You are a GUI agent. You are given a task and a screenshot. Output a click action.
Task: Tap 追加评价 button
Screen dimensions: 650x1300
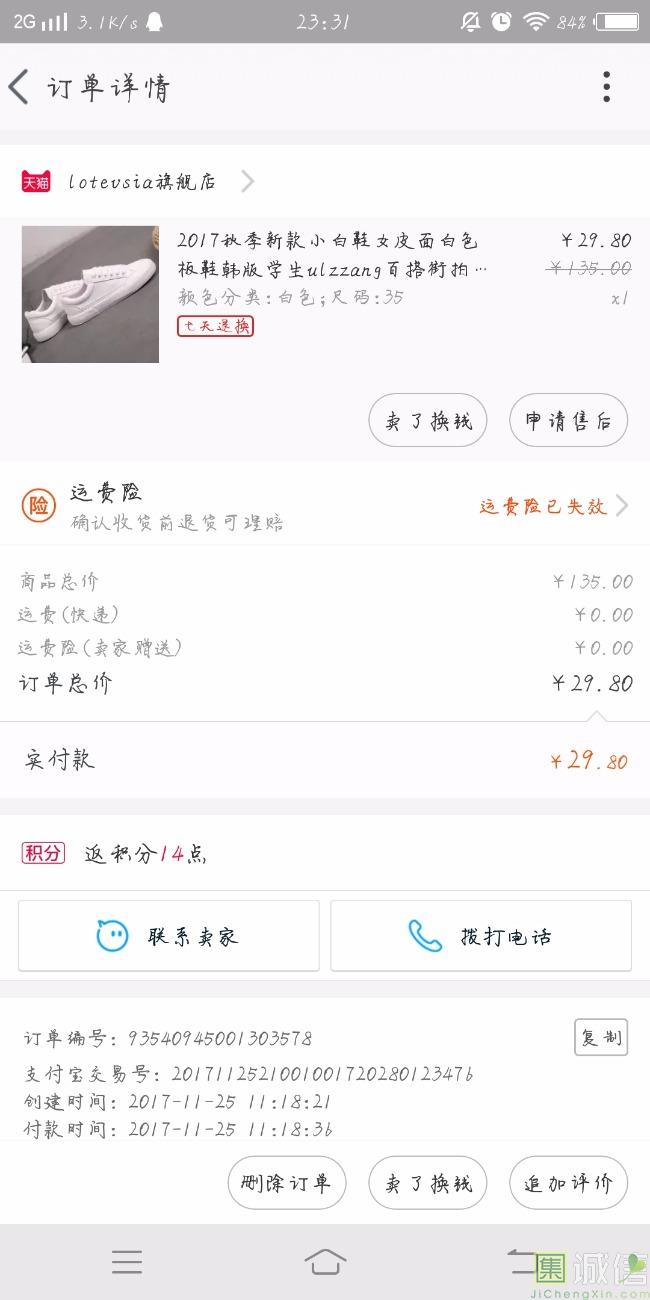(568, 1183)
